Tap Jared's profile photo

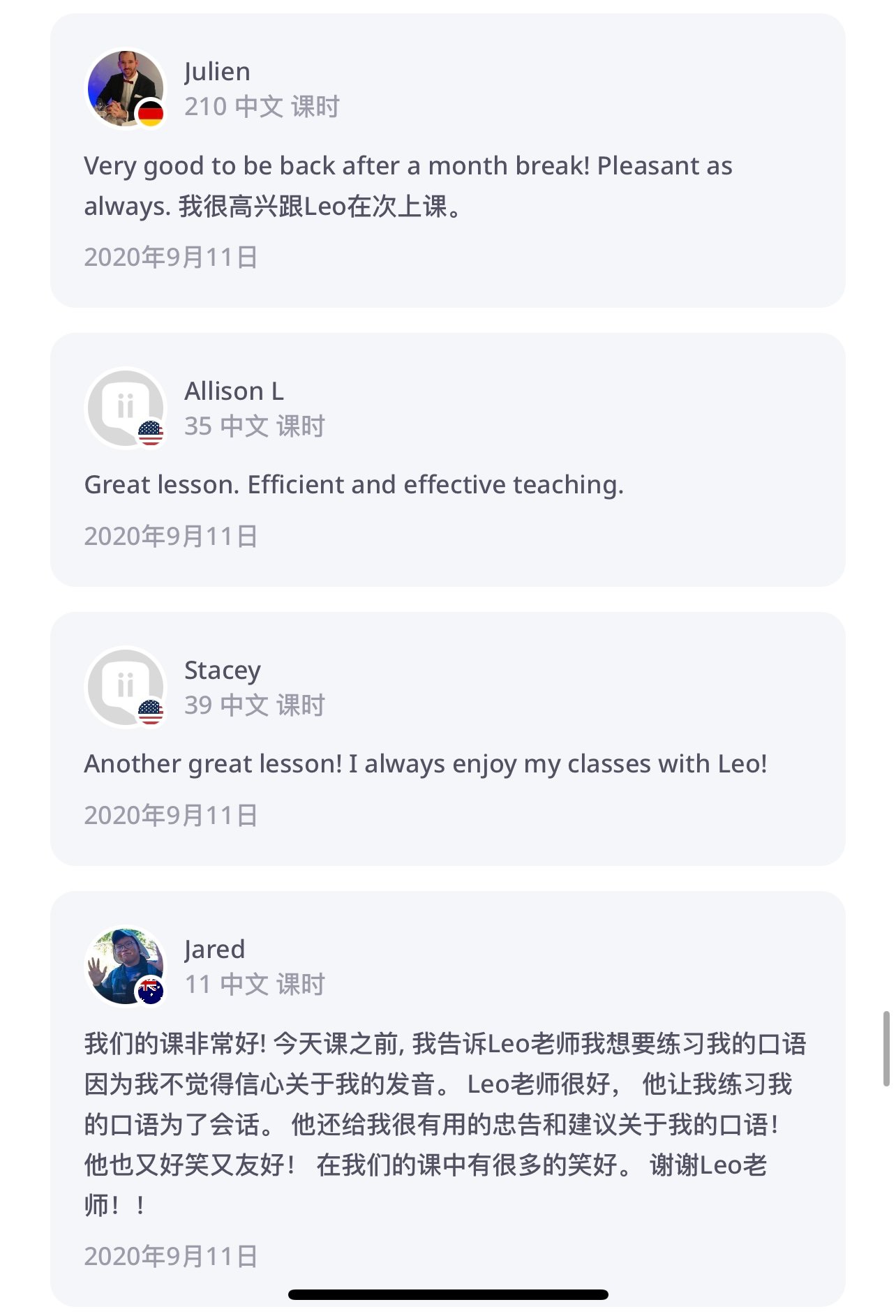tap(125, 966)
